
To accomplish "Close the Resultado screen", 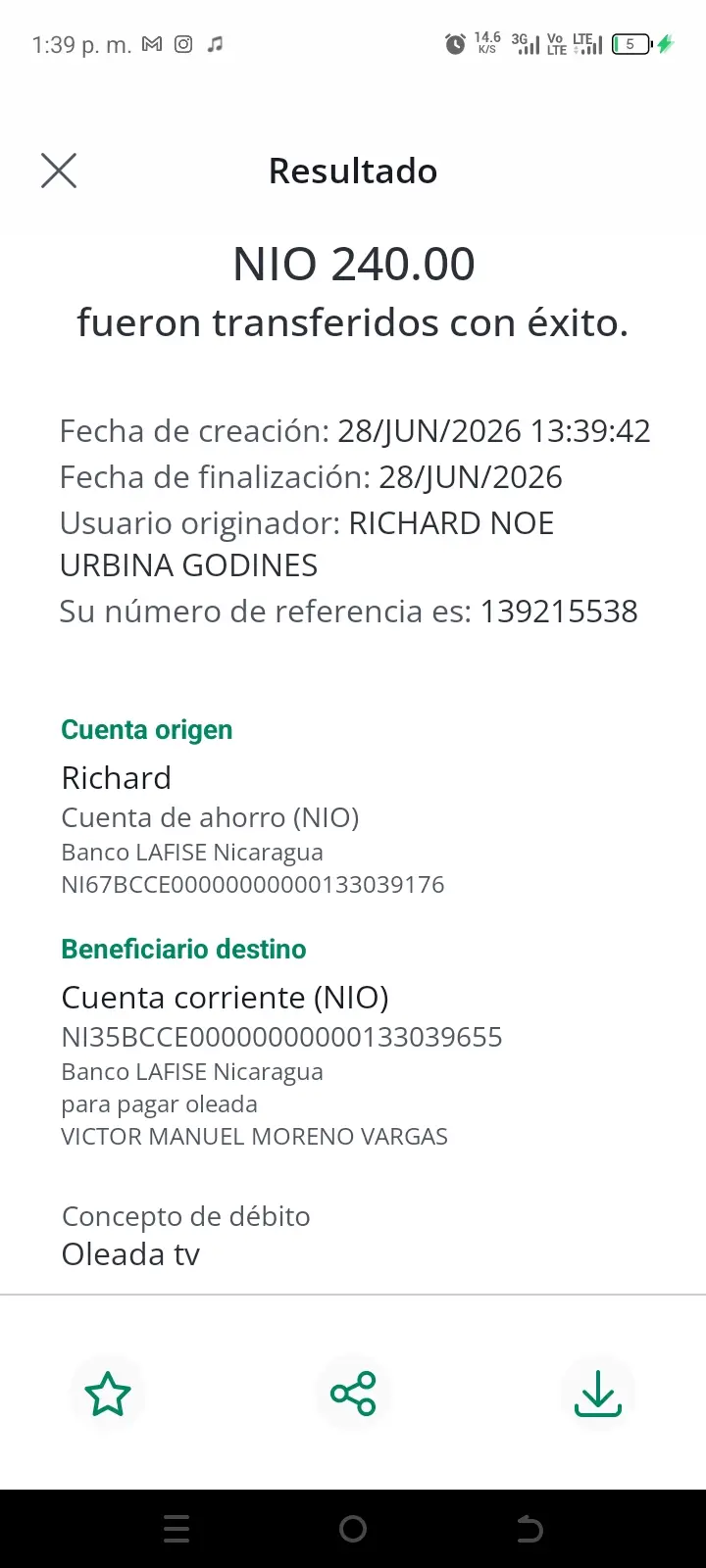I will point(59,171).
